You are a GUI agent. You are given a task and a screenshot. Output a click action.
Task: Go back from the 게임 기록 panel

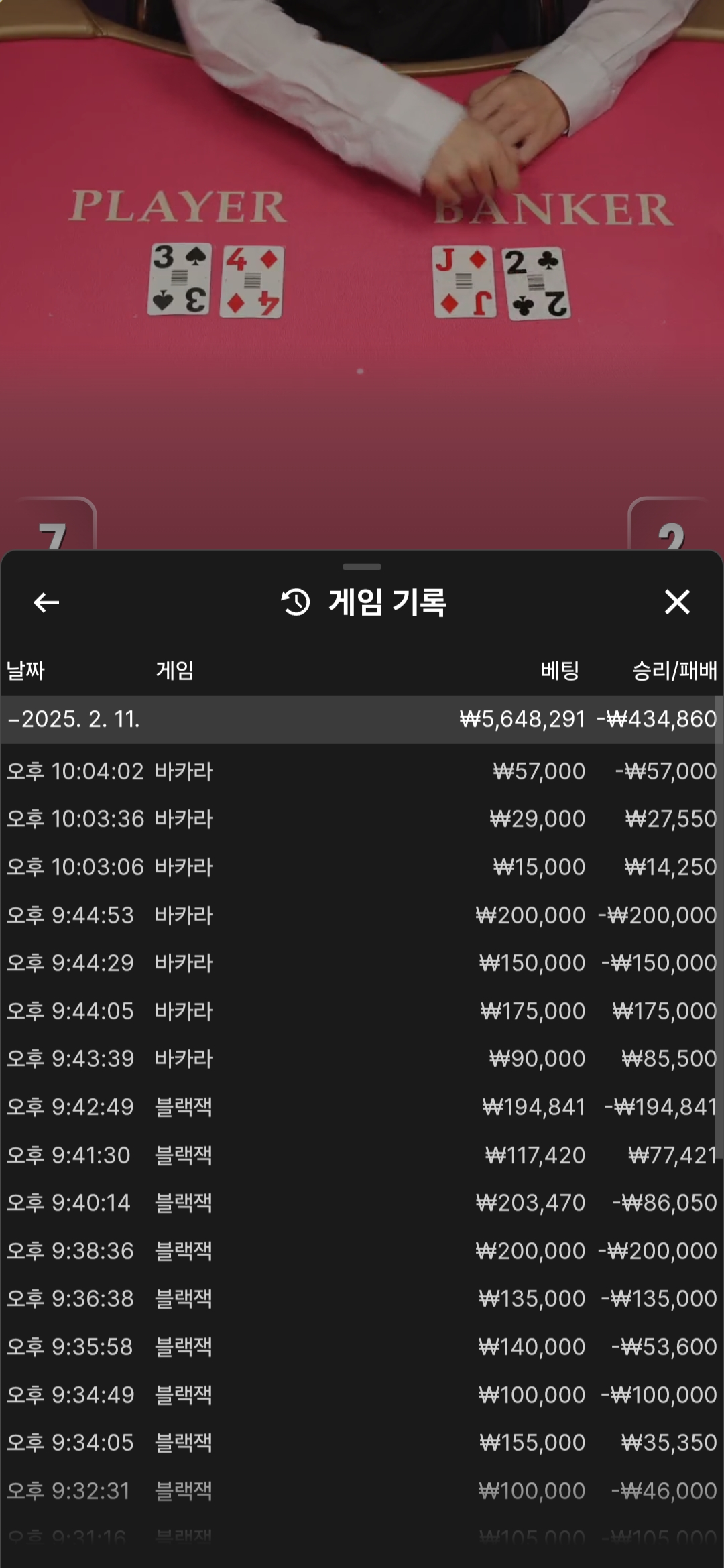46,602
